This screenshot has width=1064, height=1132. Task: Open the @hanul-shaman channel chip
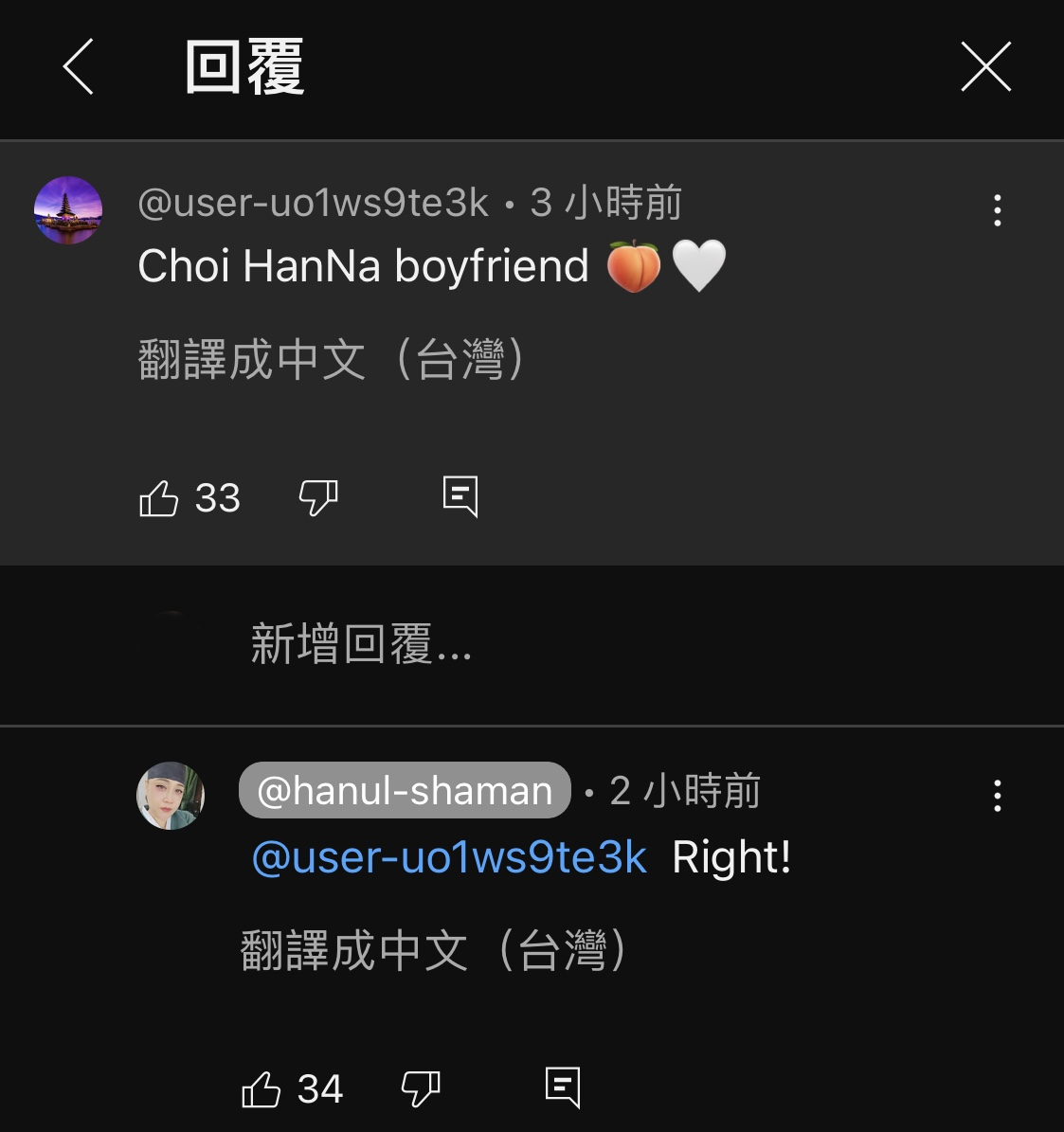point(405,790)
